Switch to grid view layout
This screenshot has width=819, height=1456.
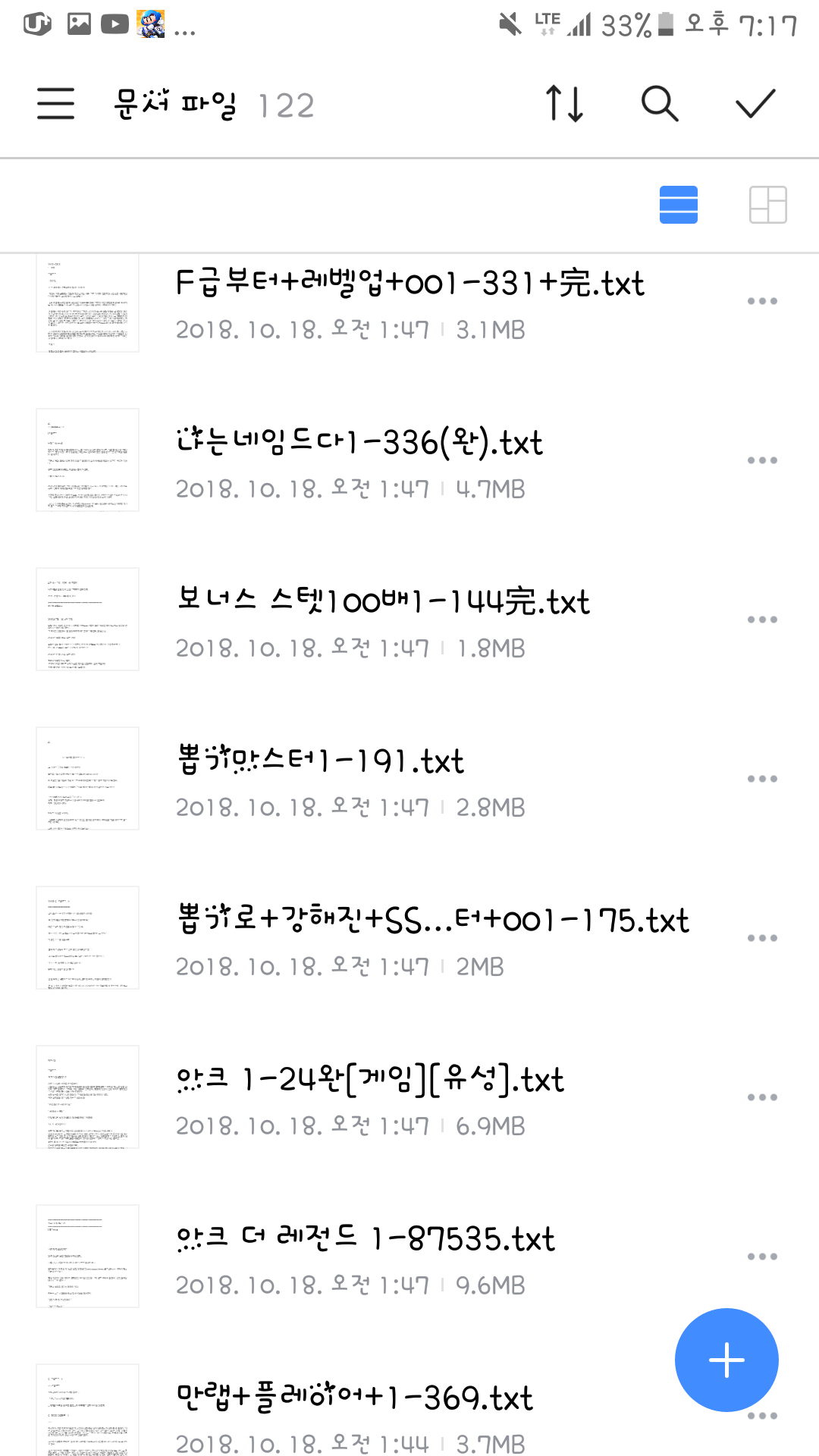(x=768, y=205)
